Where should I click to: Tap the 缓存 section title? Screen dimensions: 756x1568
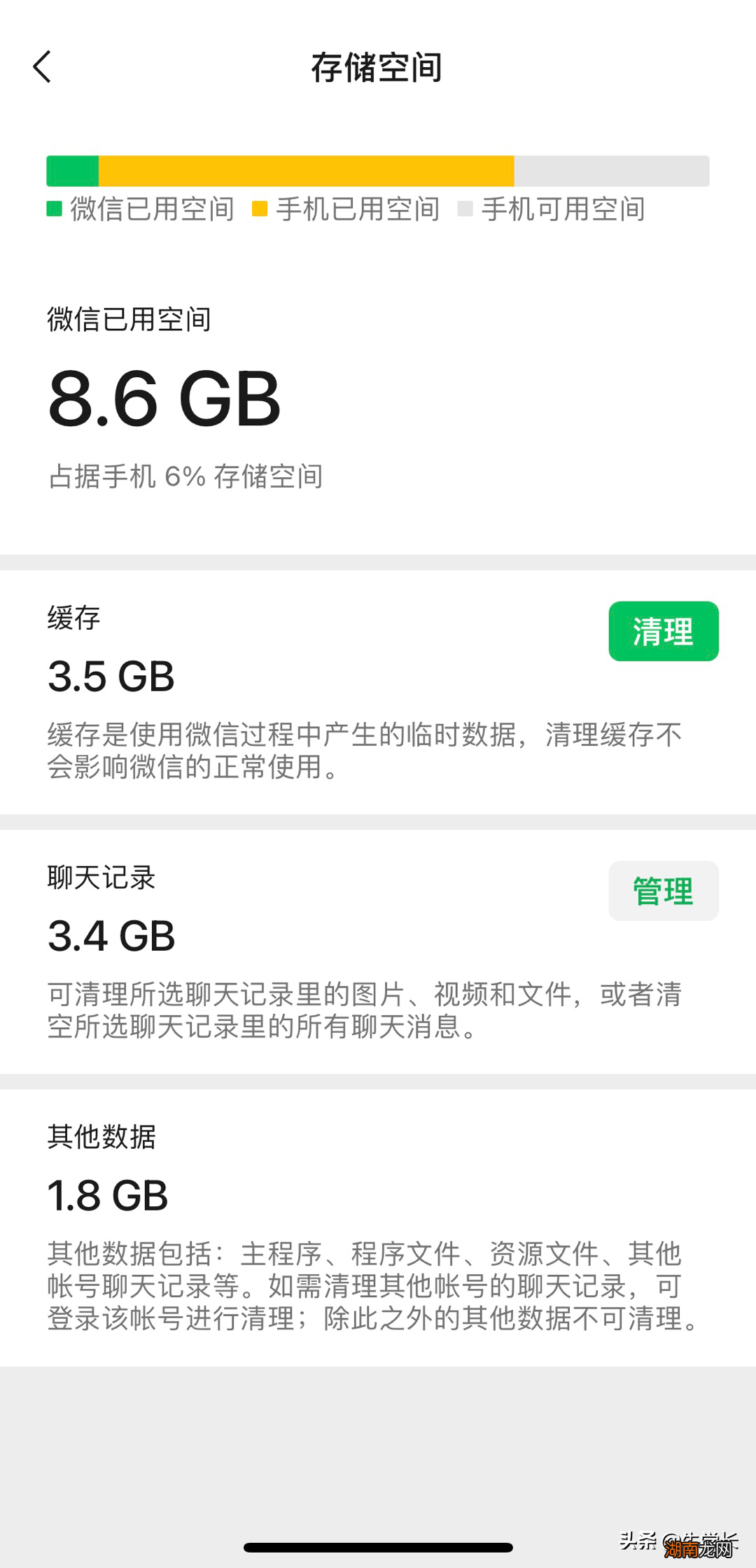click(73, 618)
